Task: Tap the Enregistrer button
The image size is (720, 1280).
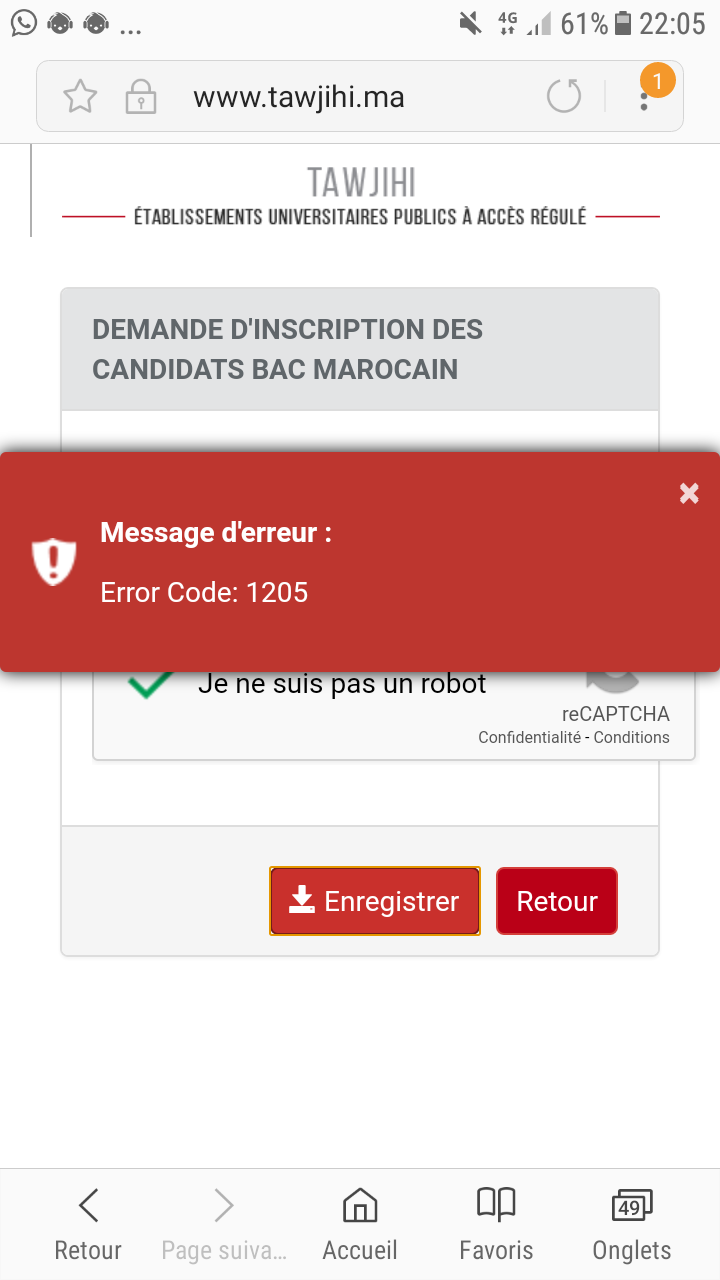Action: 375,901
